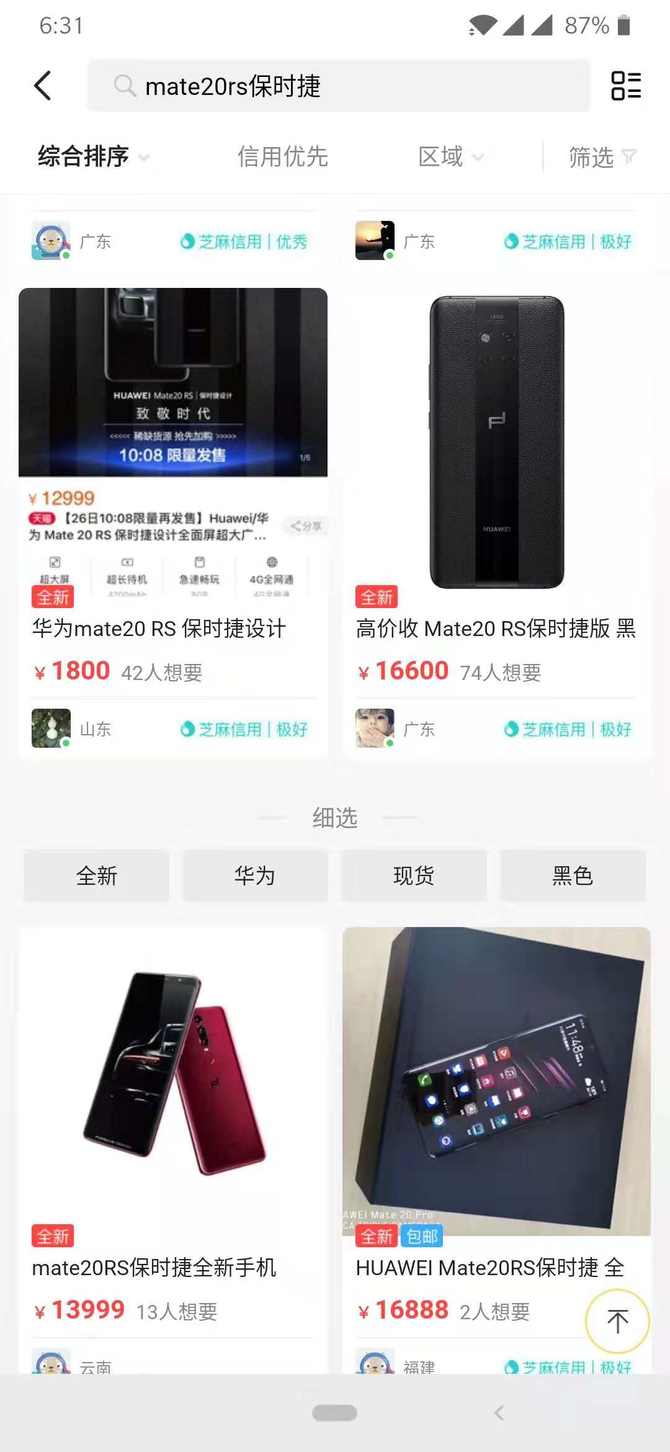Open the 筛选 filter panel
670x1452 pixels.
coord(602,157)
